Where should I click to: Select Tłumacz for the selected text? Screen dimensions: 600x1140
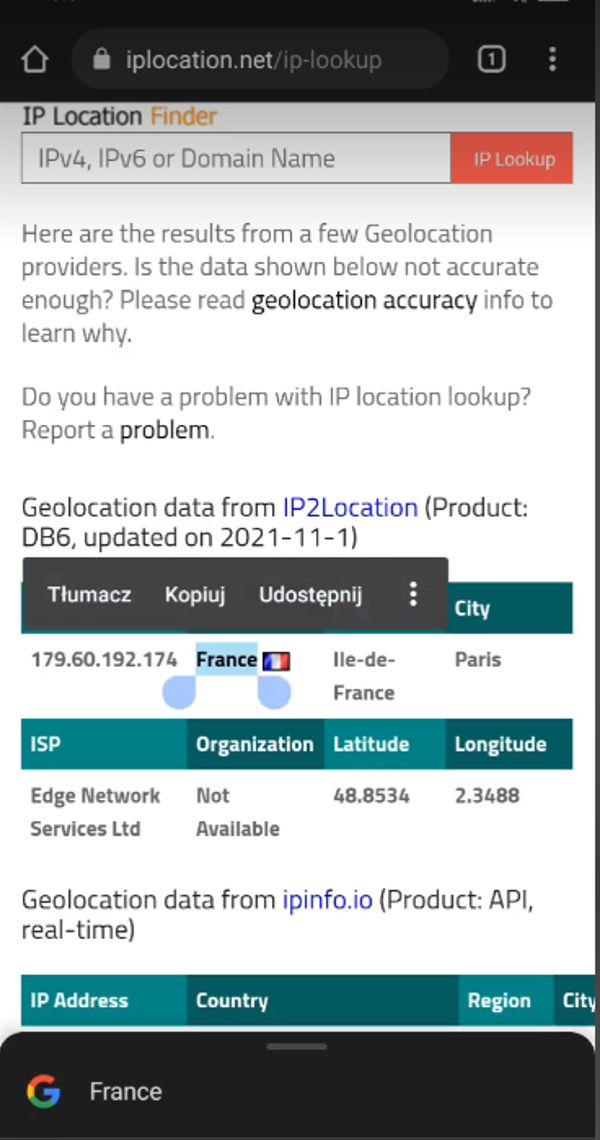[89, 594]
